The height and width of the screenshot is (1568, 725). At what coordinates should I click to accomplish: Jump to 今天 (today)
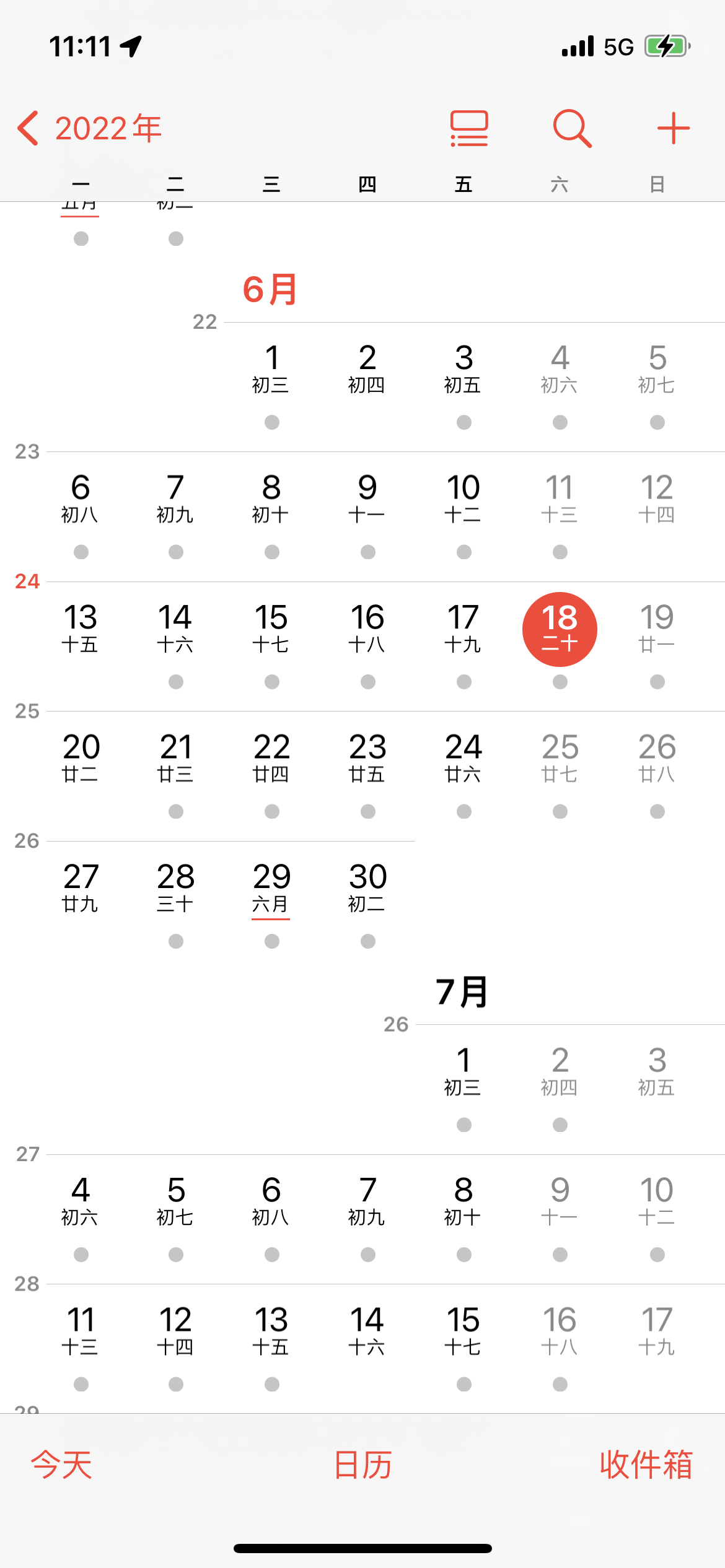coord(61,1465)
